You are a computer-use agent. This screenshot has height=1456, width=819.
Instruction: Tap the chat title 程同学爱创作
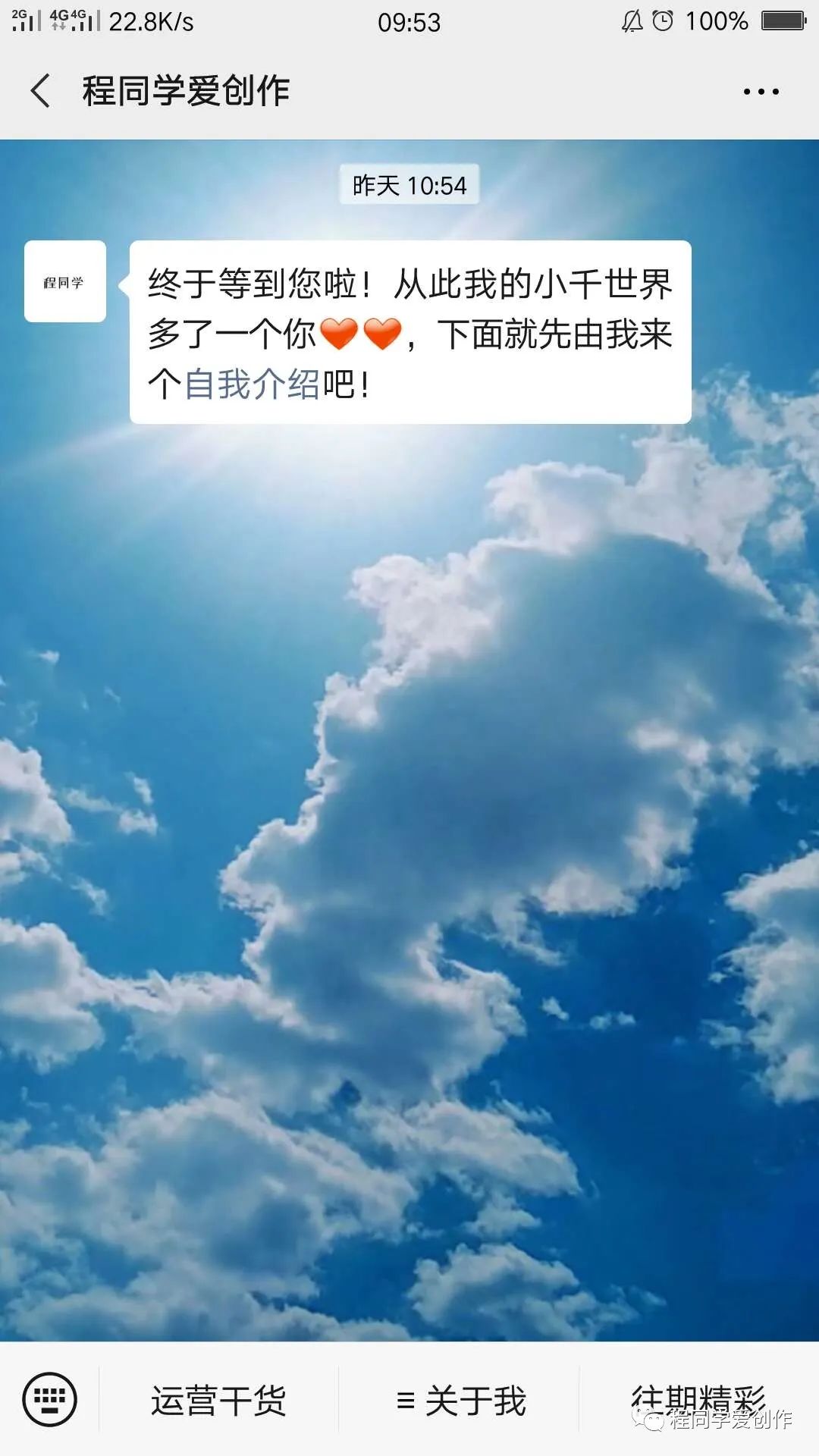tap(184, 91)
